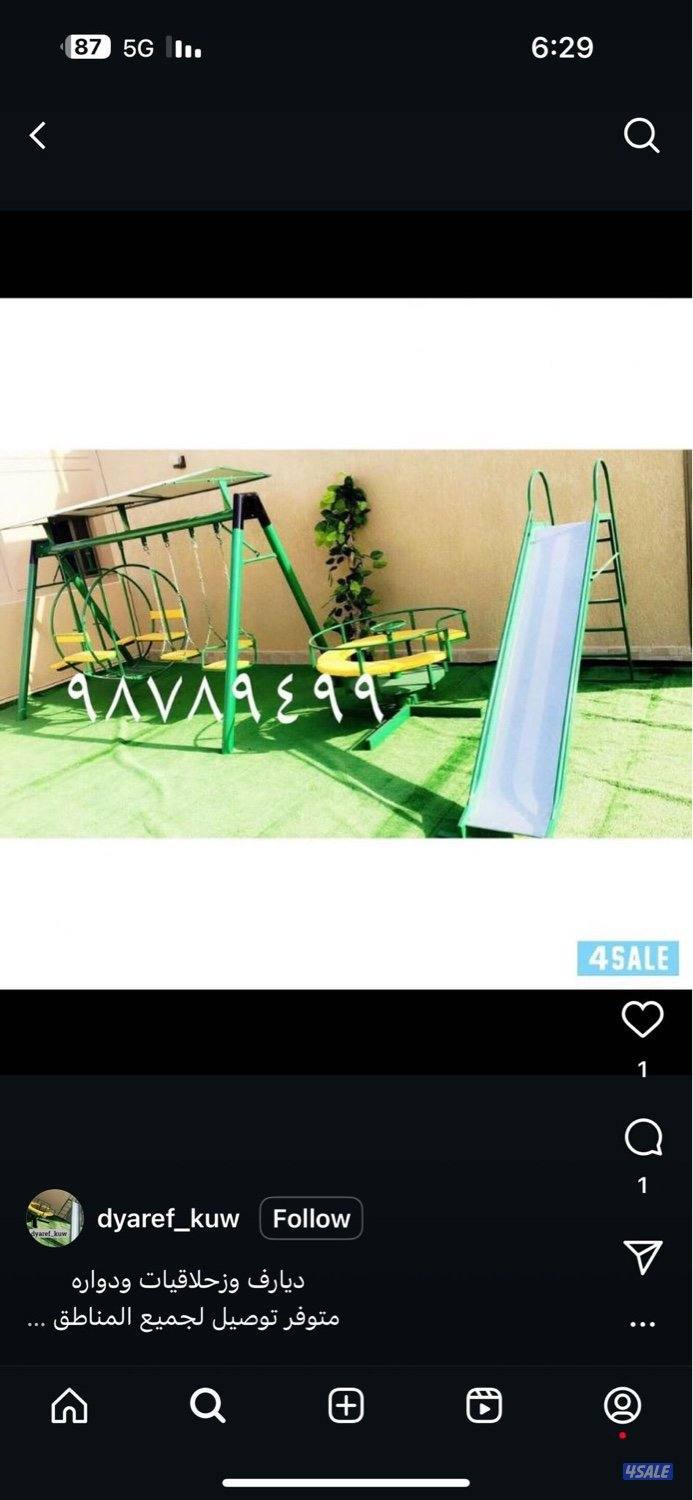Switch to the Reels tab

(484, 1406)
